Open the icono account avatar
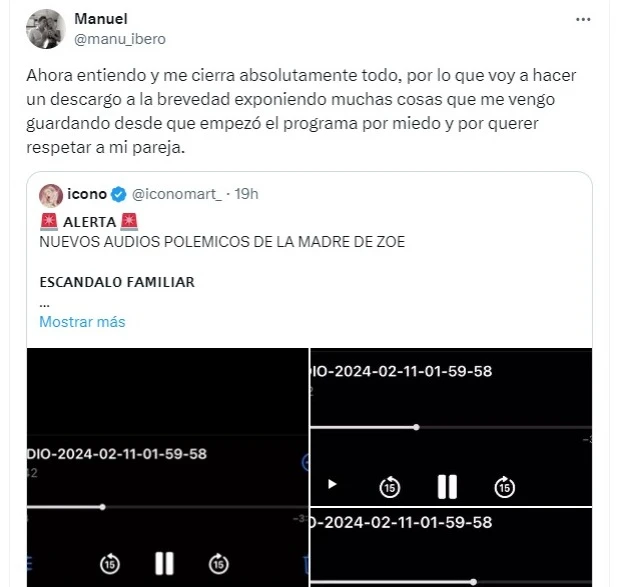 [51, 194]
